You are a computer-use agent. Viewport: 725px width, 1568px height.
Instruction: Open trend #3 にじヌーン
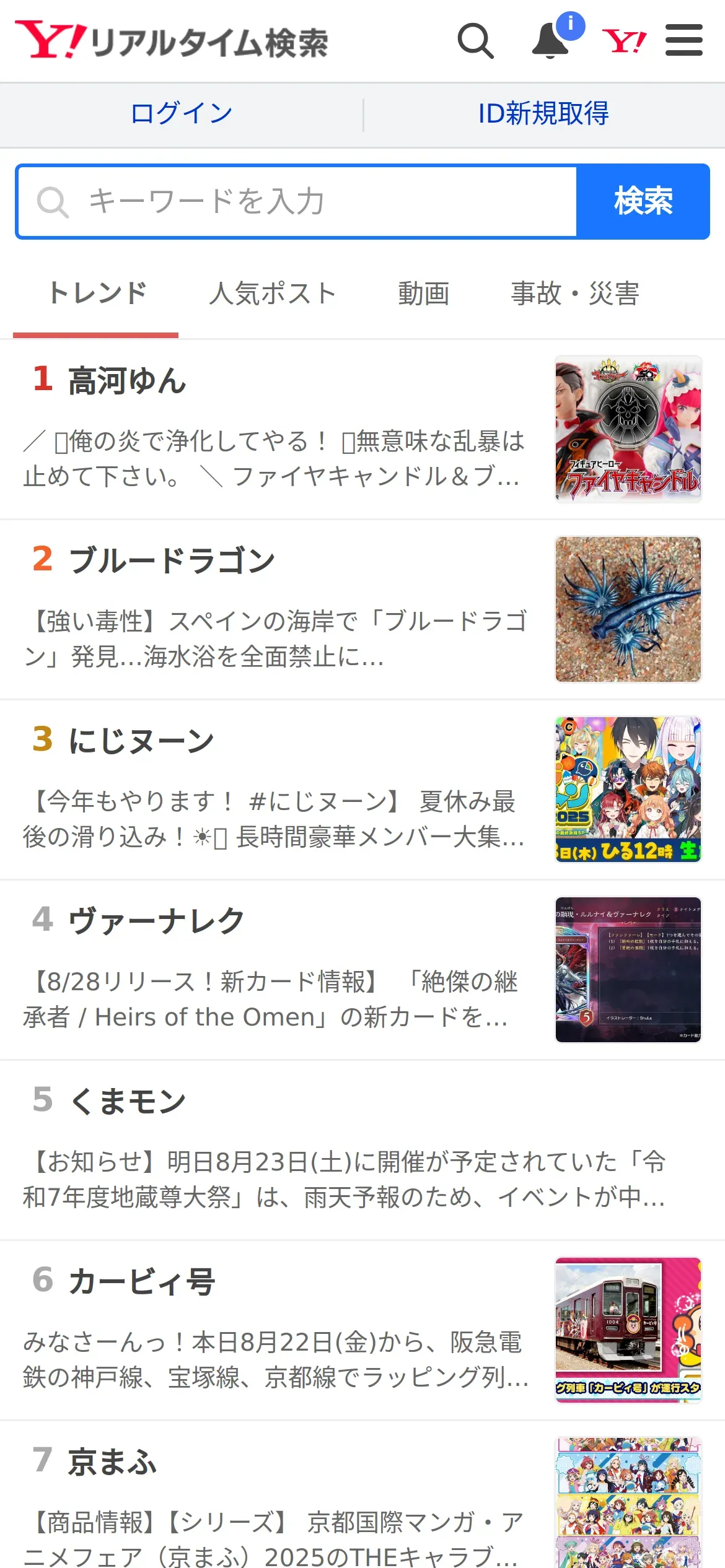[141, 741]
